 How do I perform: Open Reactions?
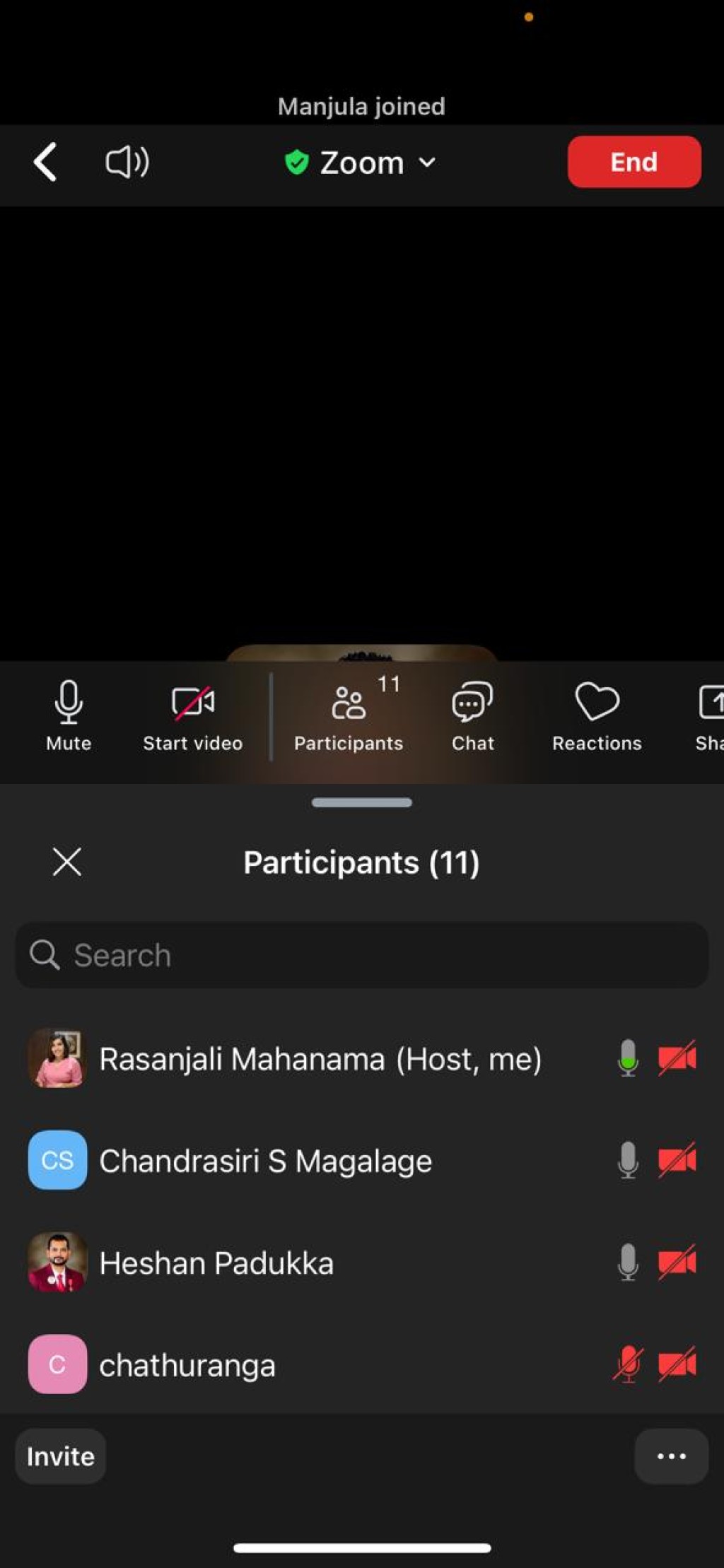597,716
